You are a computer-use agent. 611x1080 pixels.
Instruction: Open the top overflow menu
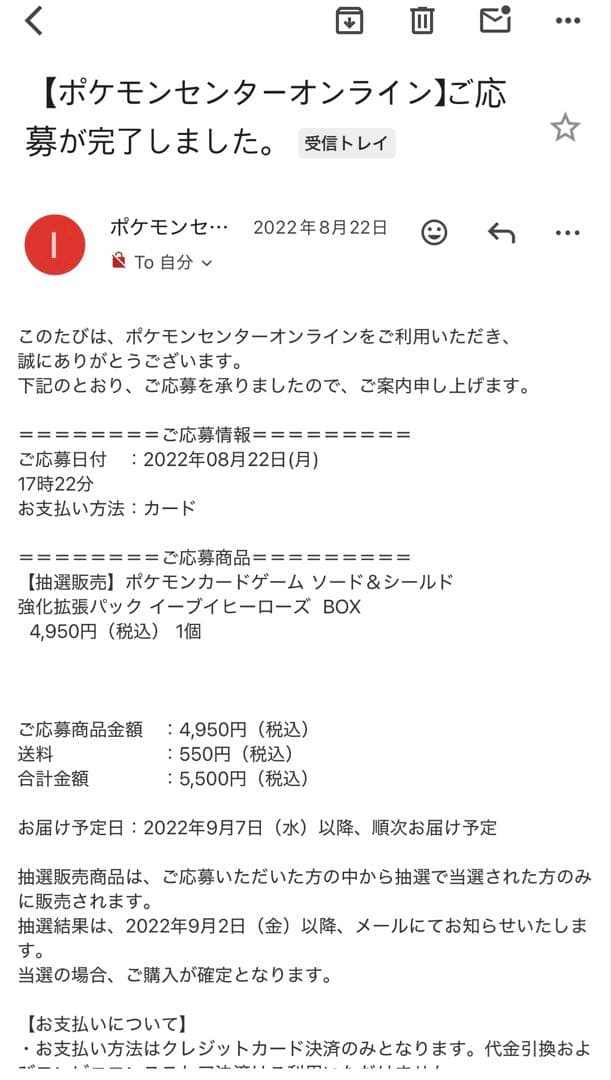click(x=567, y=20)
